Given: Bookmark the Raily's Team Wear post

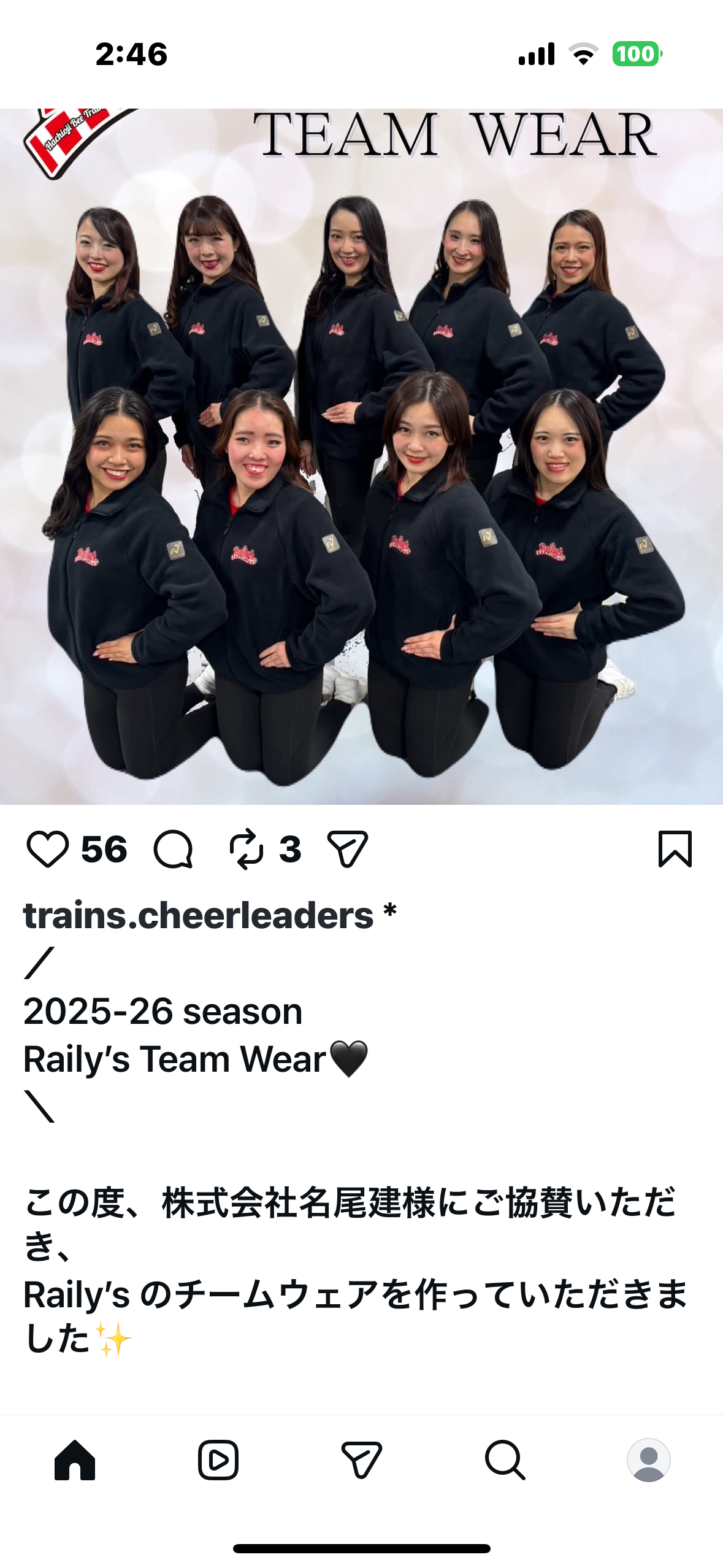Looking at the screenshot, I should click(675, 849).
